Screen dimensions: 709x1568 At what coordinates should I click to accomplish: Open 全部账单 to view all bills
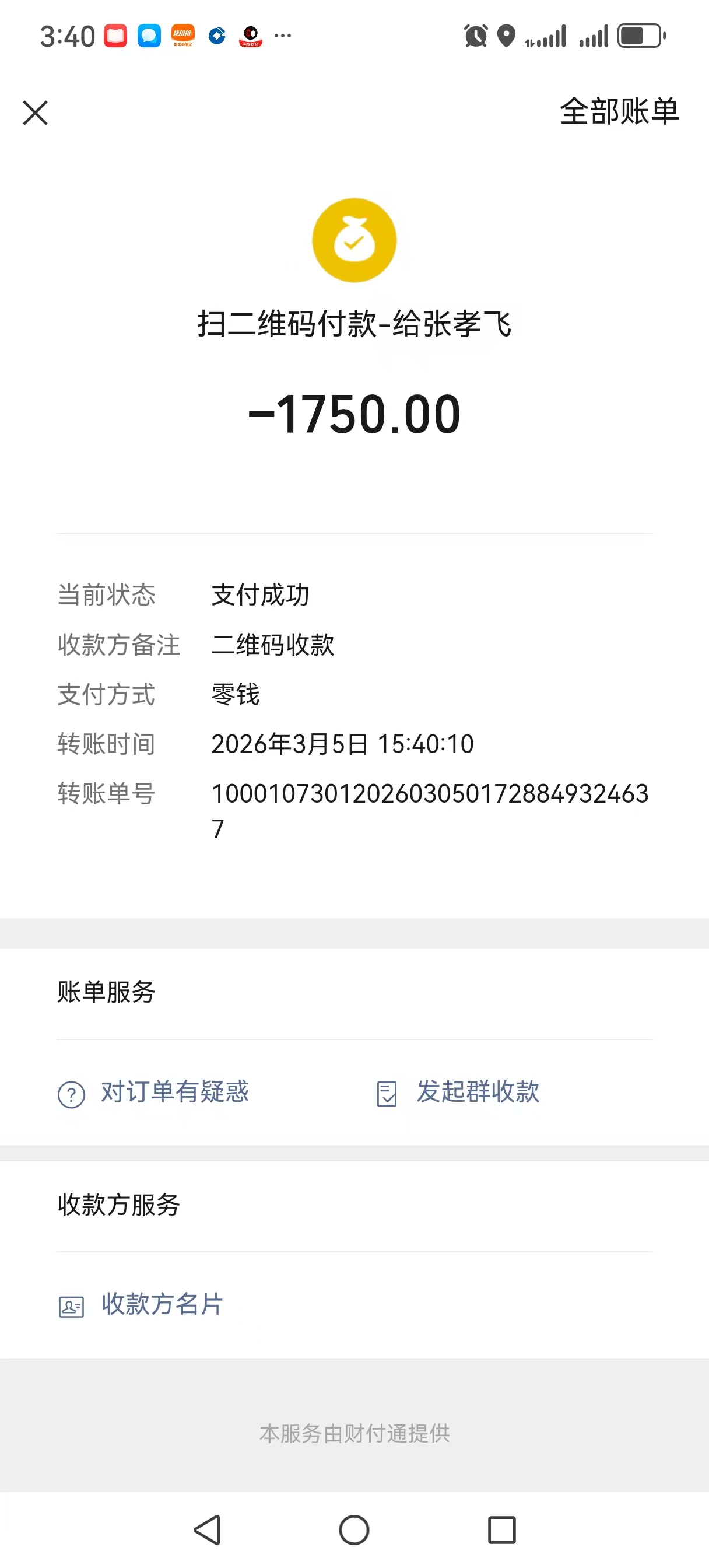click(618, 112)
